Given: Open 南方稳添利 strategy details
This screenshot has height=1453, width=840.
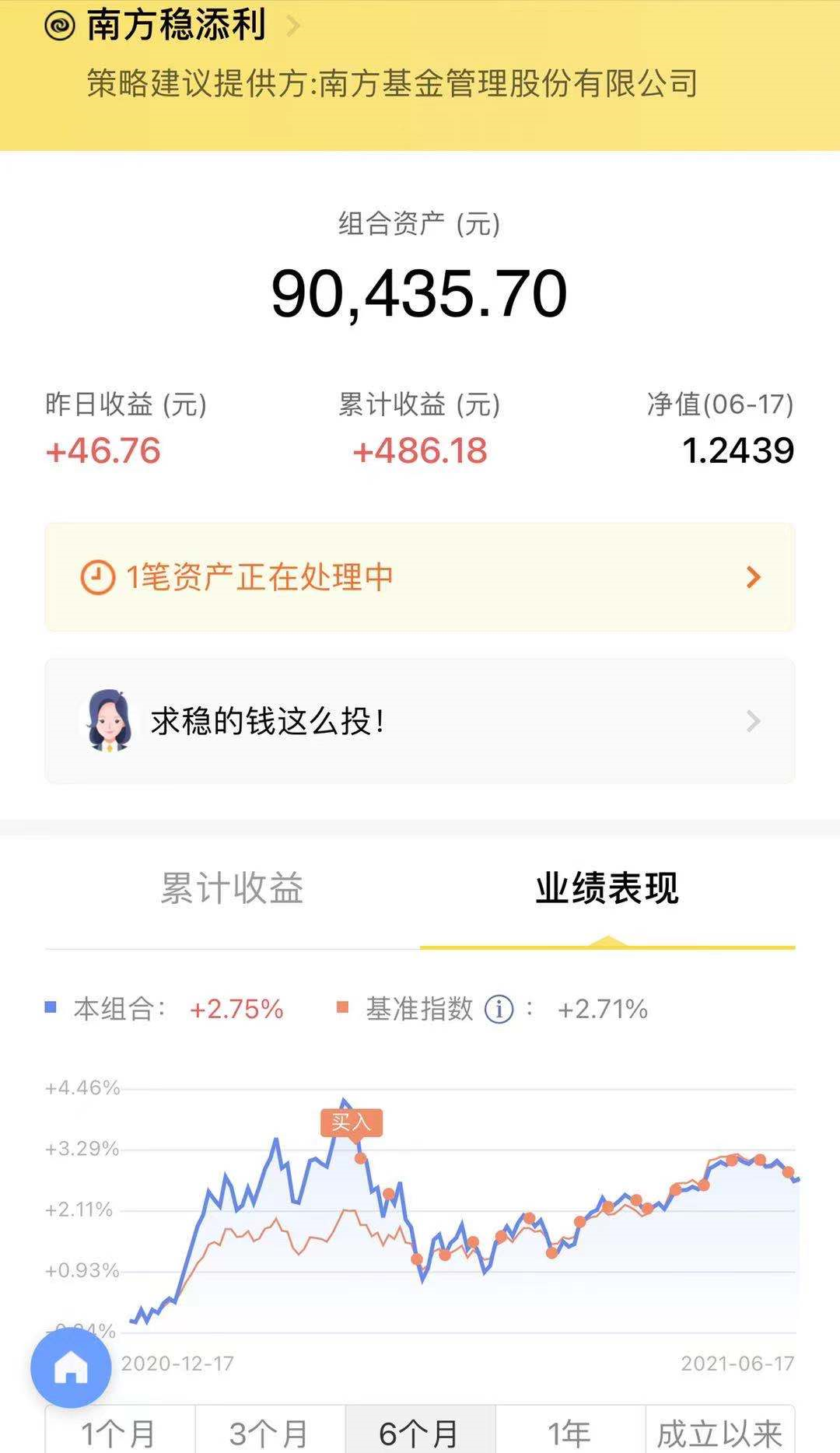Looking at the screenshot, I should coord(177,25).
